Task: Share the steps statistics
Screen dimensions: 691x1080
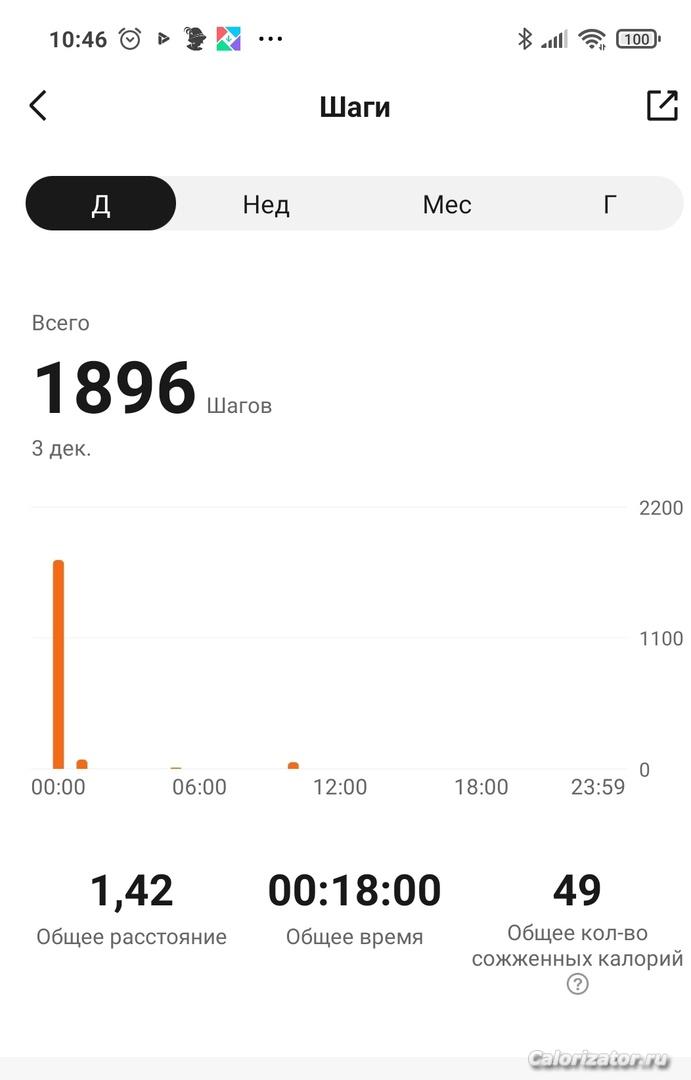Action: (x=661, y=105)
